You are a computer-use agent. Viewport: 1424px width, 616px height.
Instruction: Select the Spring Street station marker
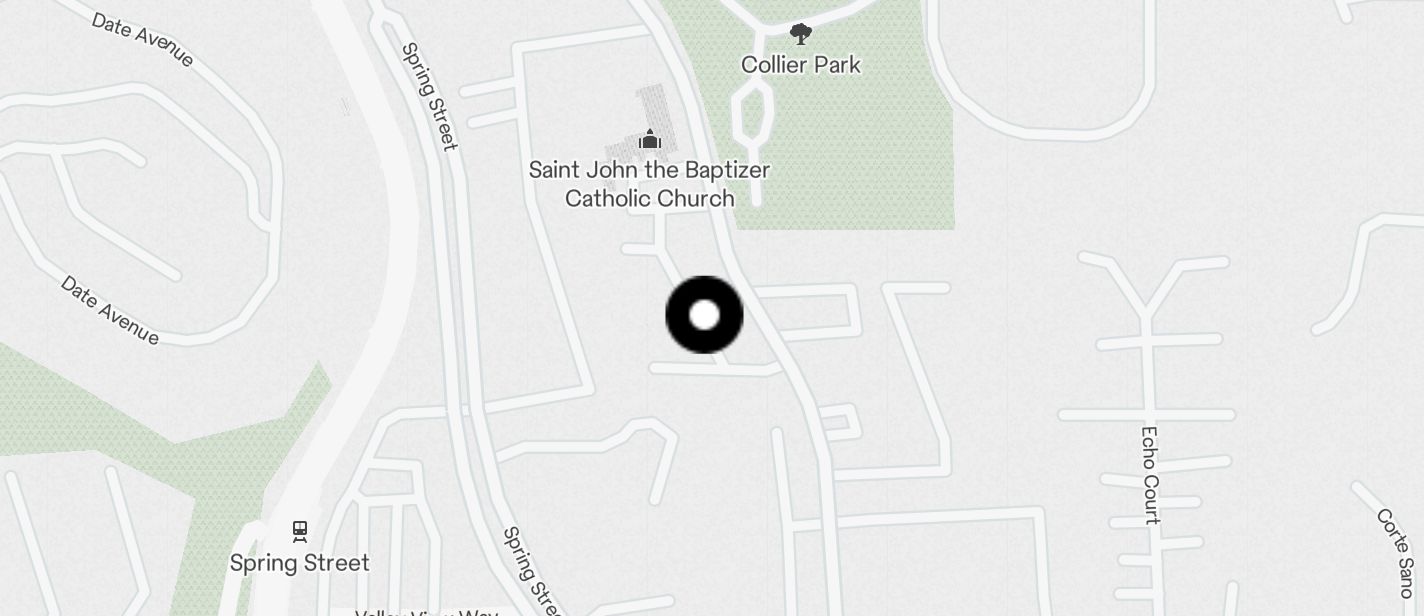pos(299,531)
